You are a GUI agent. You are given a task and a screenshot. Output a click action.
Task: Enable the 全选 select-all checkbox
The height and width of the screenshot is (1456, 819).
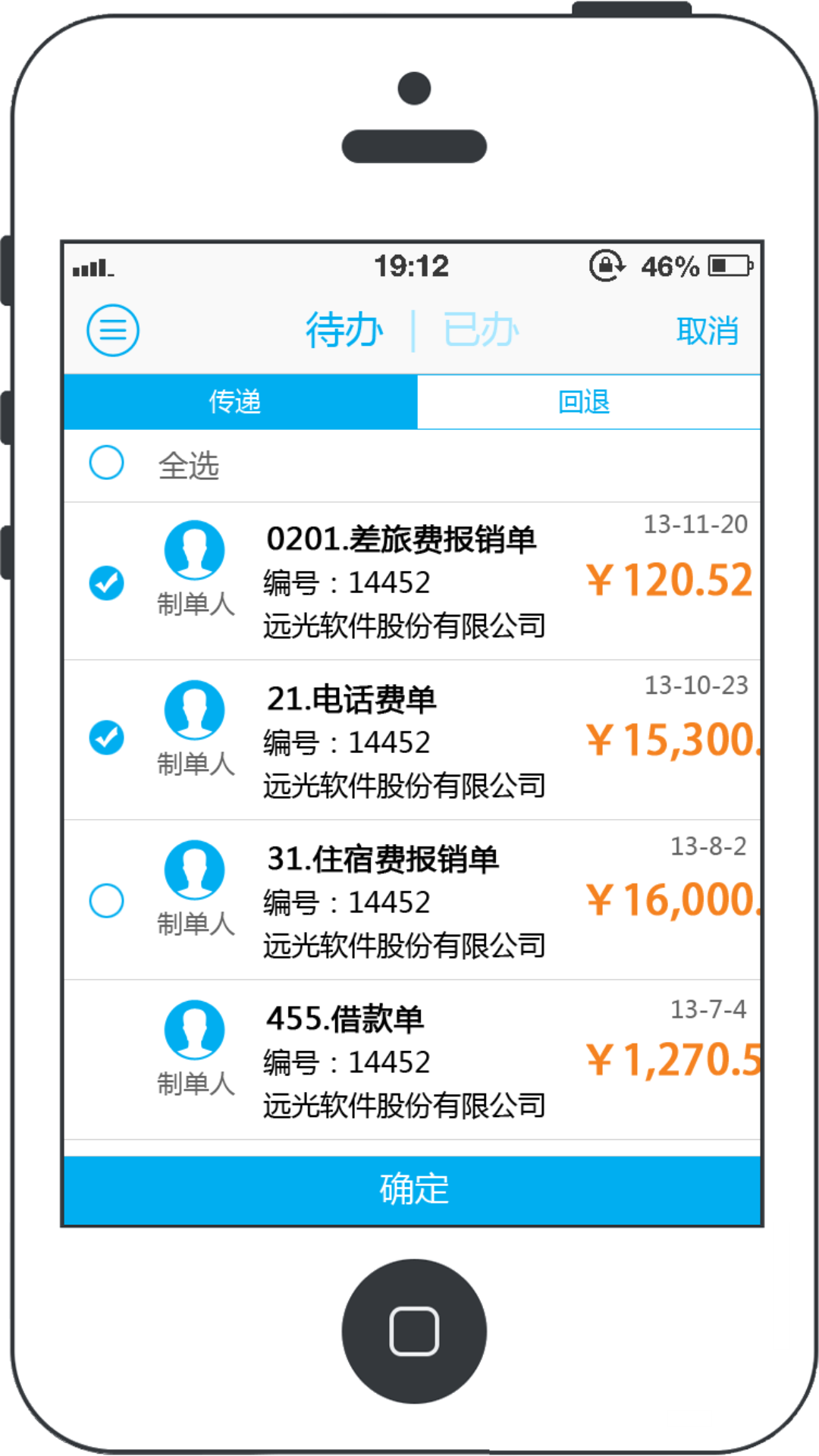pos(107,461)
